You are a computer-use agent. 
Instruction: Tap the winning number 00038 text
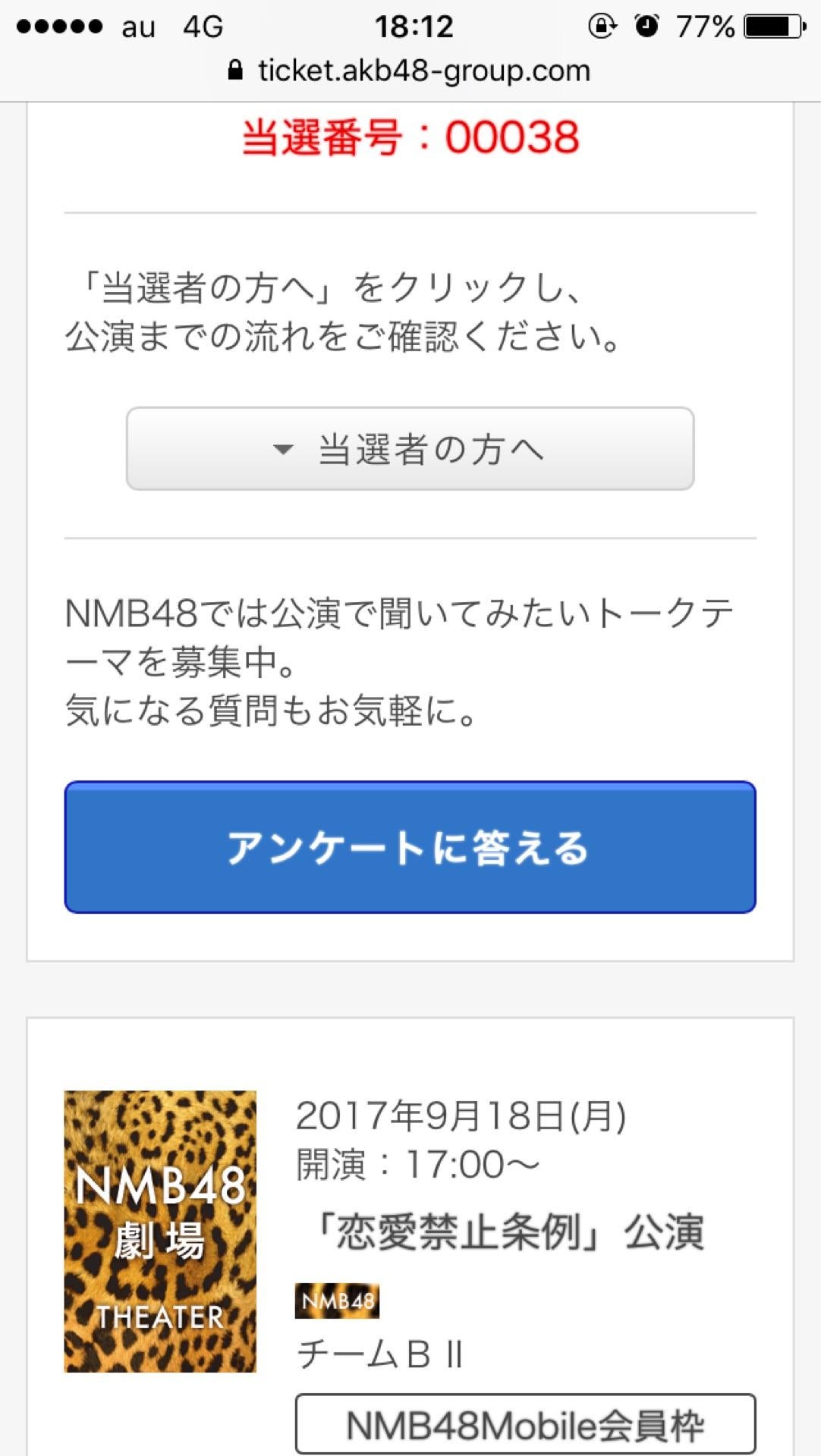tap(410, 136)
